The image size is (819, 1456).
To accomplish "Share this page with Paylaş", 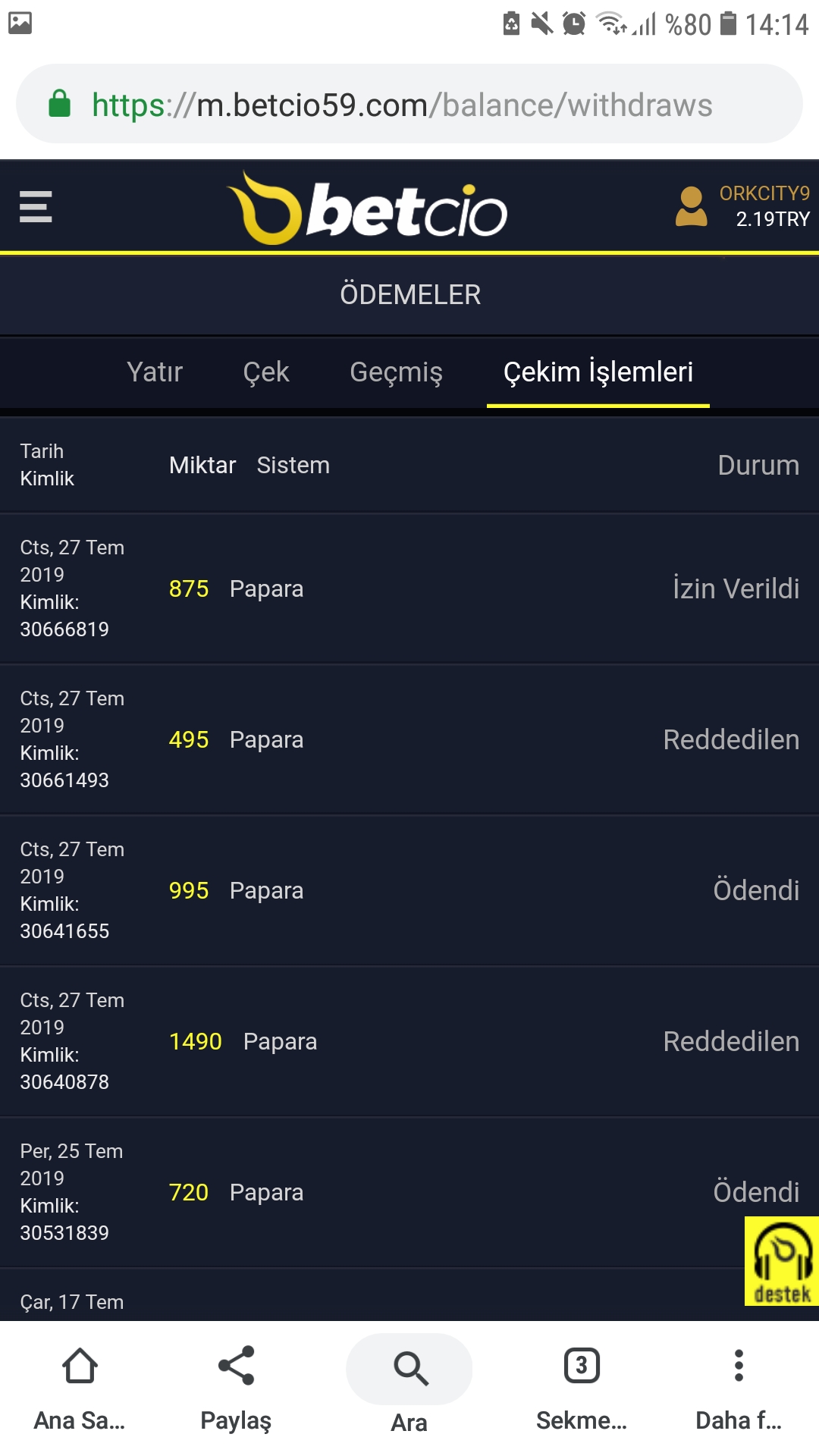I will coord(236,1388).
